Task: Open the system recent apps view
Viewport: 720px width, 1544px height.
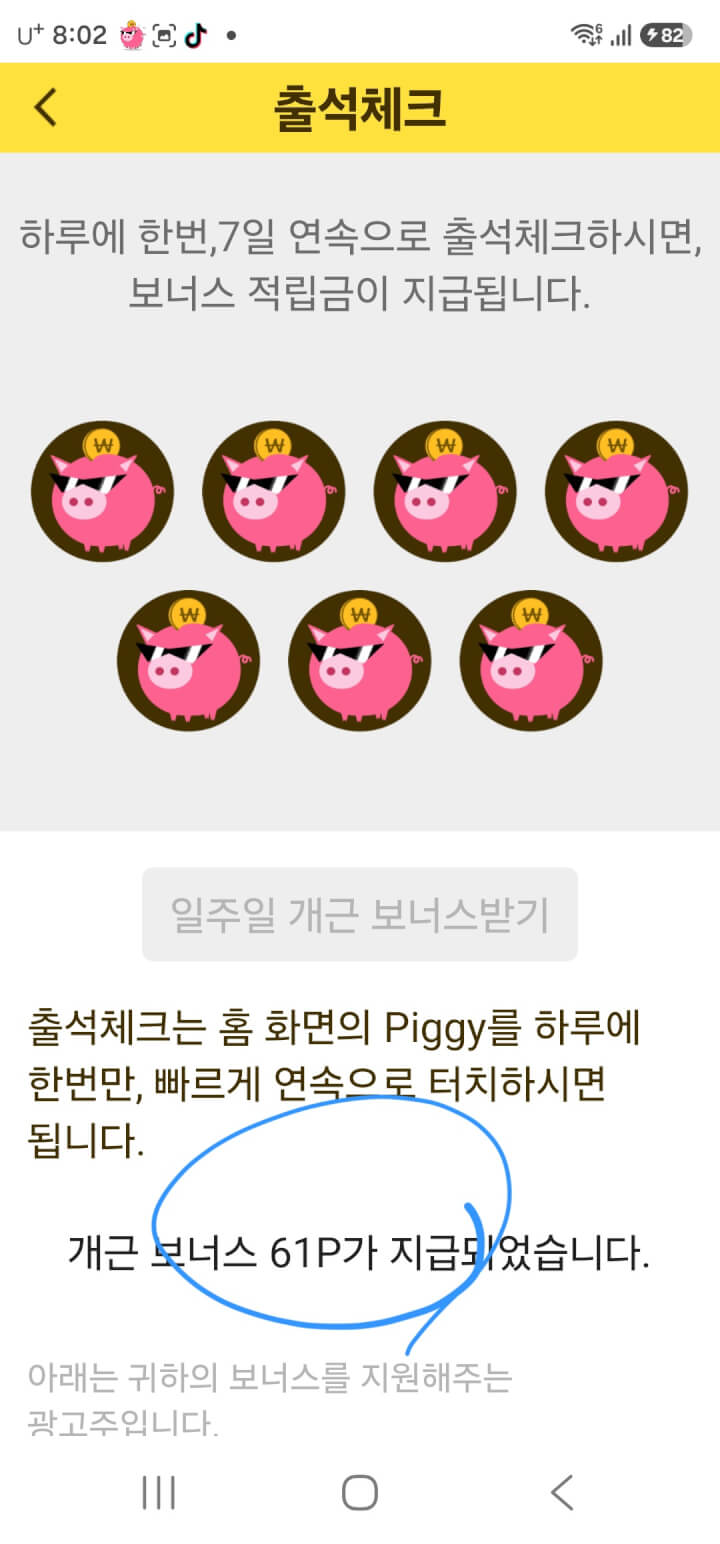Action: (159, 1493)
